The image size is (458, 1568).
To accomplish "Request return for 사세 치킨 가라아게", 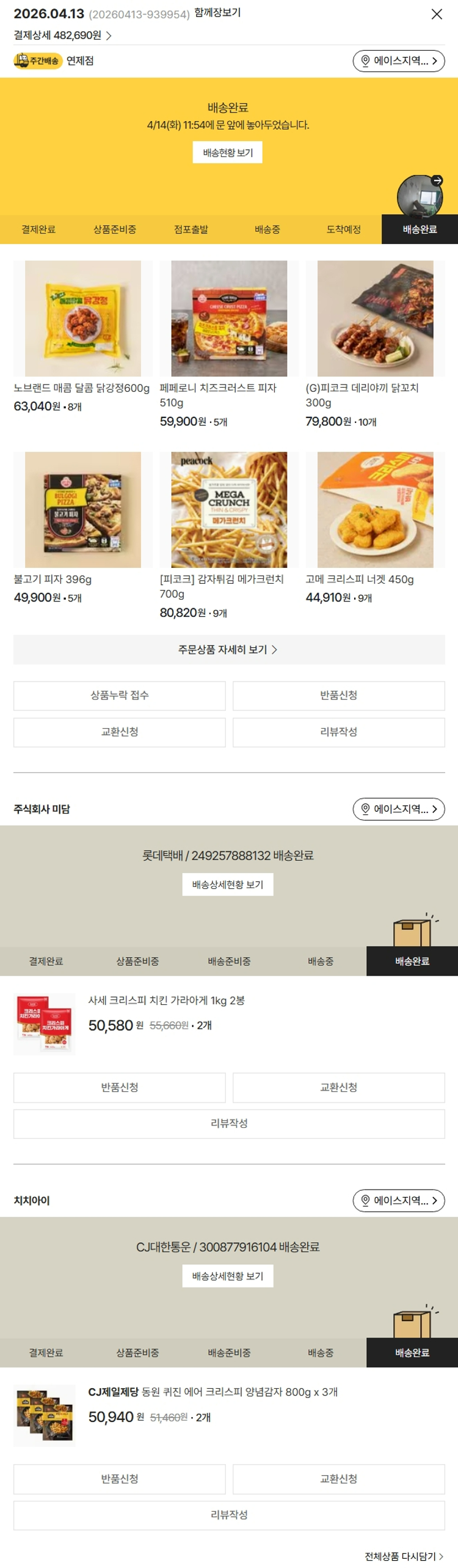I will pos(120,1087).
